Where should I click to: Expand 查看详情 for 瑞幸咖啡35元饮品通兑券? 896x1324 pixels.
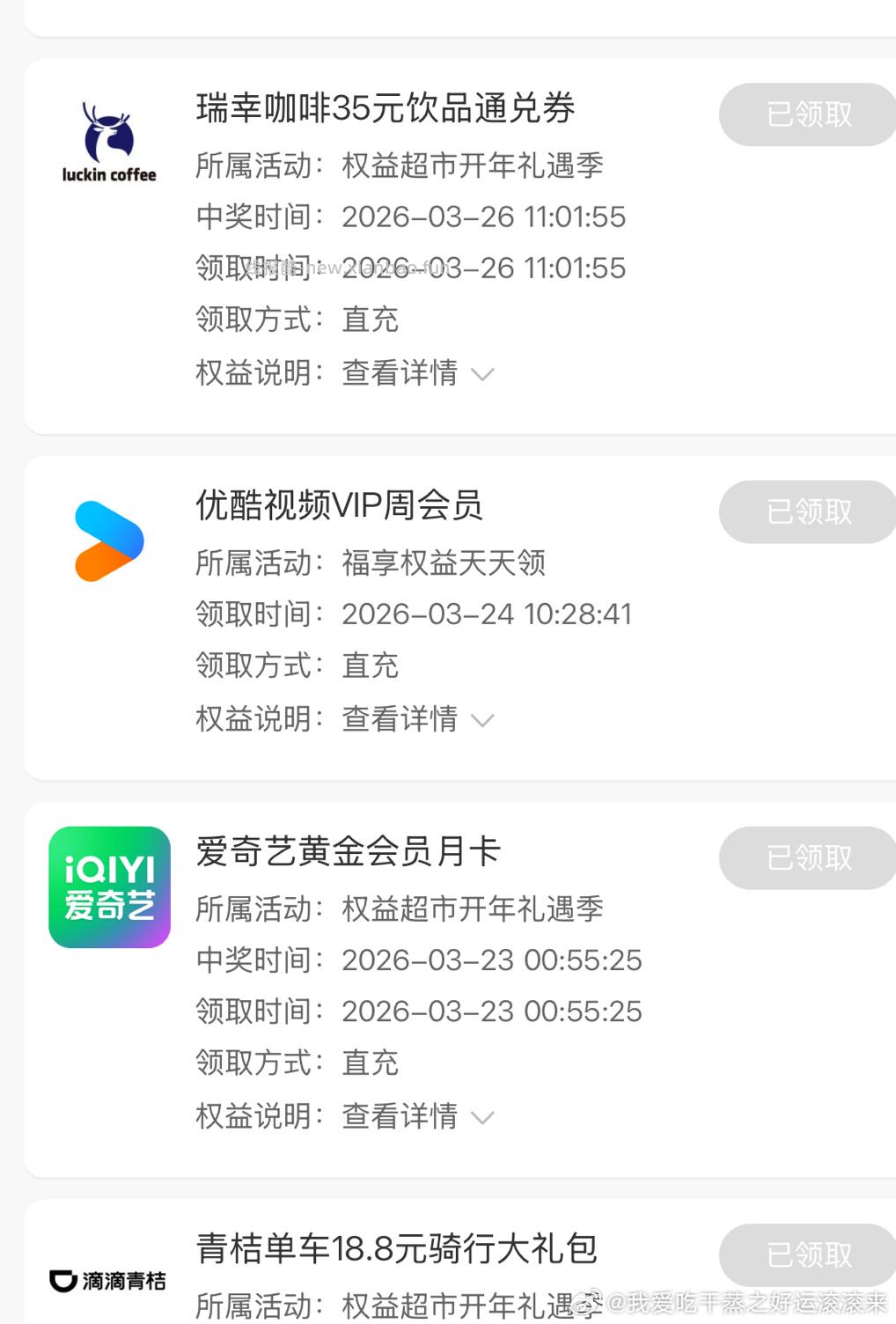tap(399, 373)
